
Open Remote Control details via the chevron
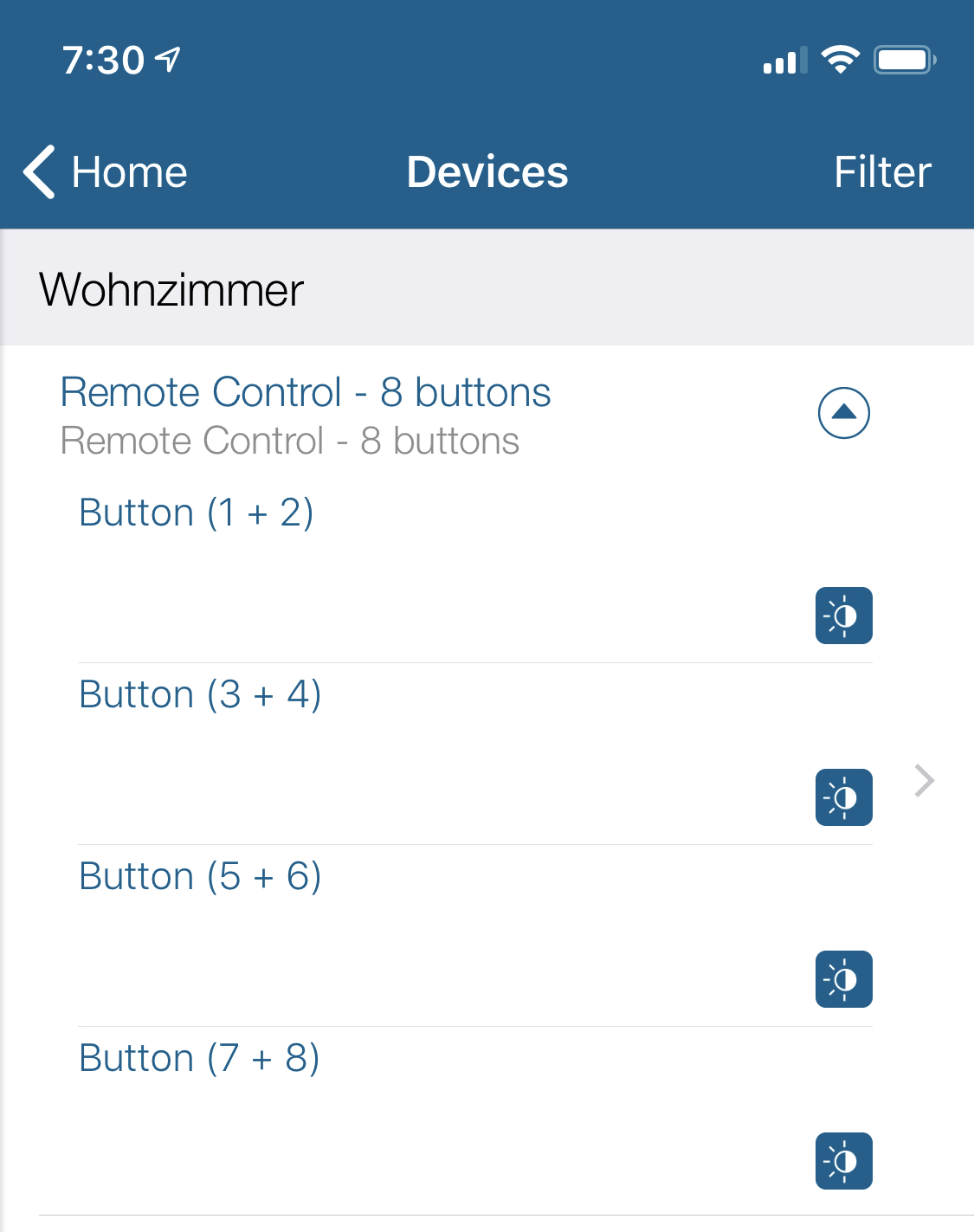924,781
